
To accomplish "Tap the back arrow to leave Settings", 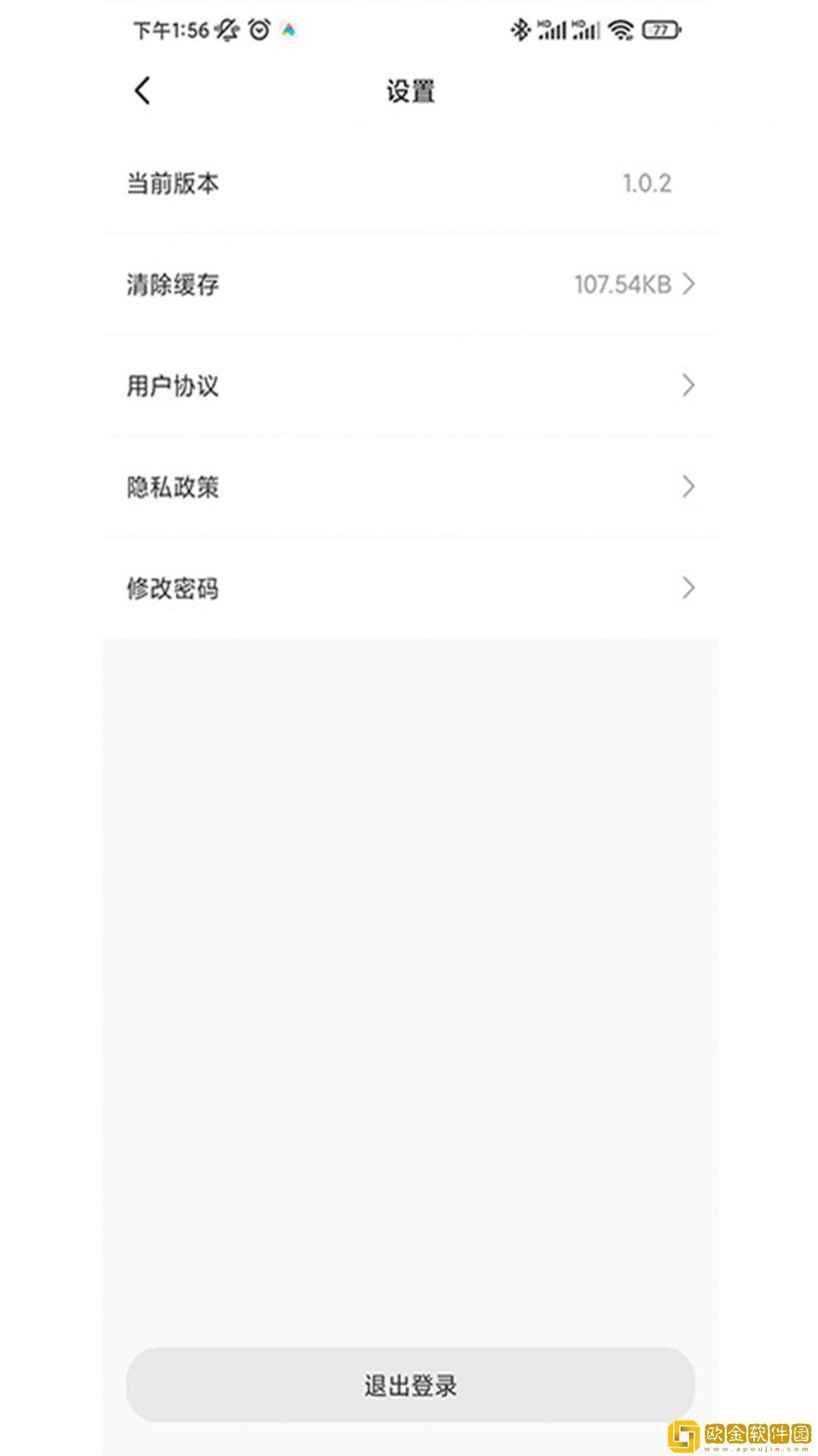I will point(141,90).
